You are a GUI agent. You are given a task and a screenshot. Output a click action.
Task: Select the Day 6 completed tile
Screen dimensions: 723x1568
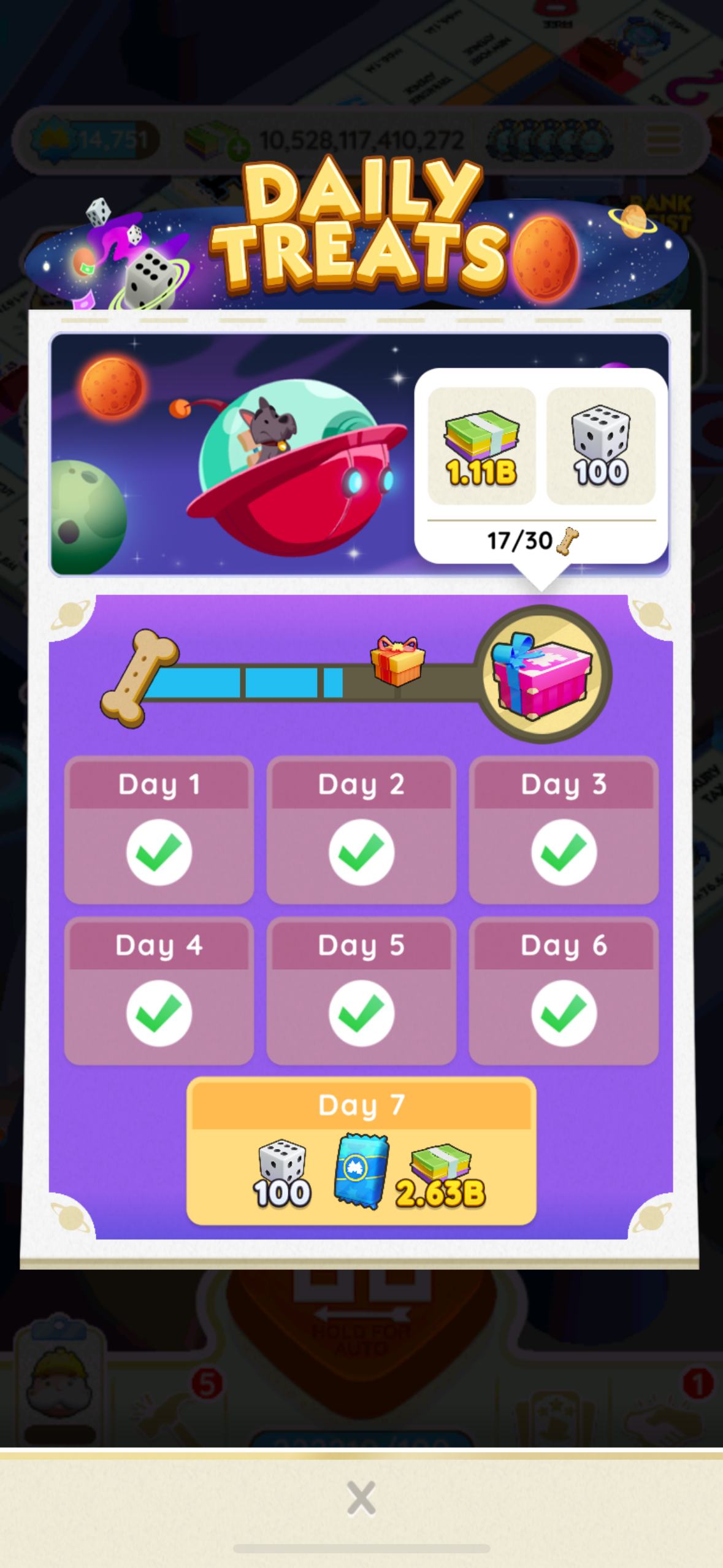[564, 990]
